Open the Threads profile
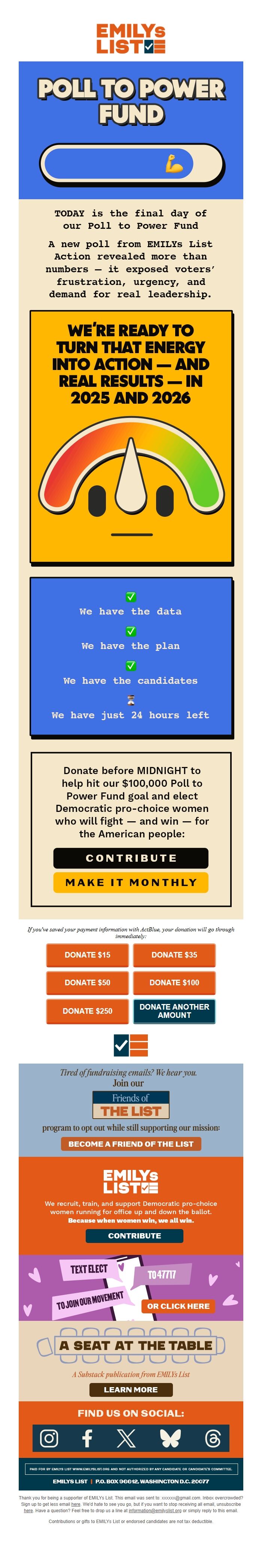Screen dimensions: 262x1568 [213, 1438]
